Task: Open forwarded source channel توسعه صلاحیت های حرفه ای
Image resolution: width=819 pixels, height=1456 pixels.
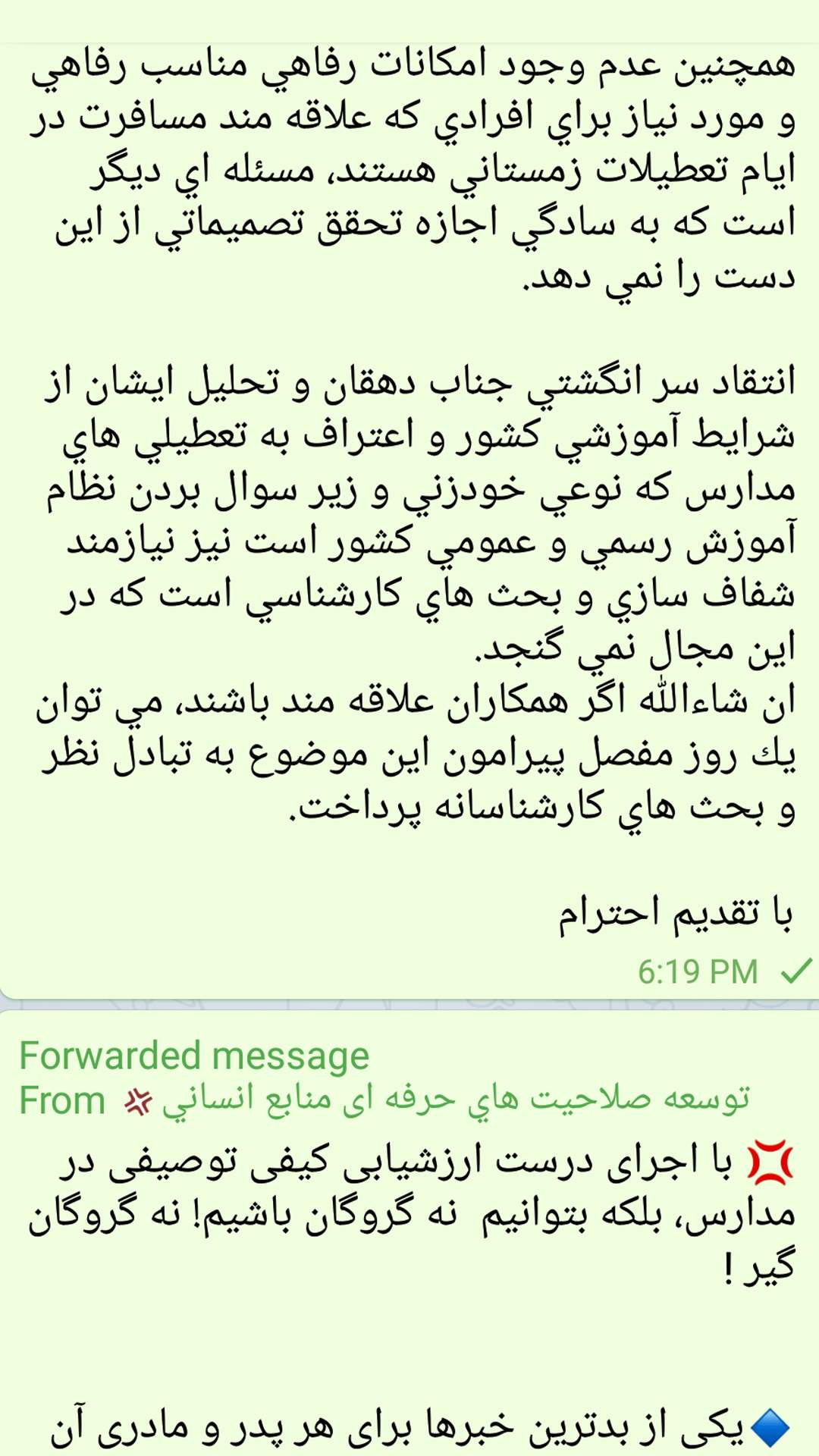Action: click(455, 1100)
